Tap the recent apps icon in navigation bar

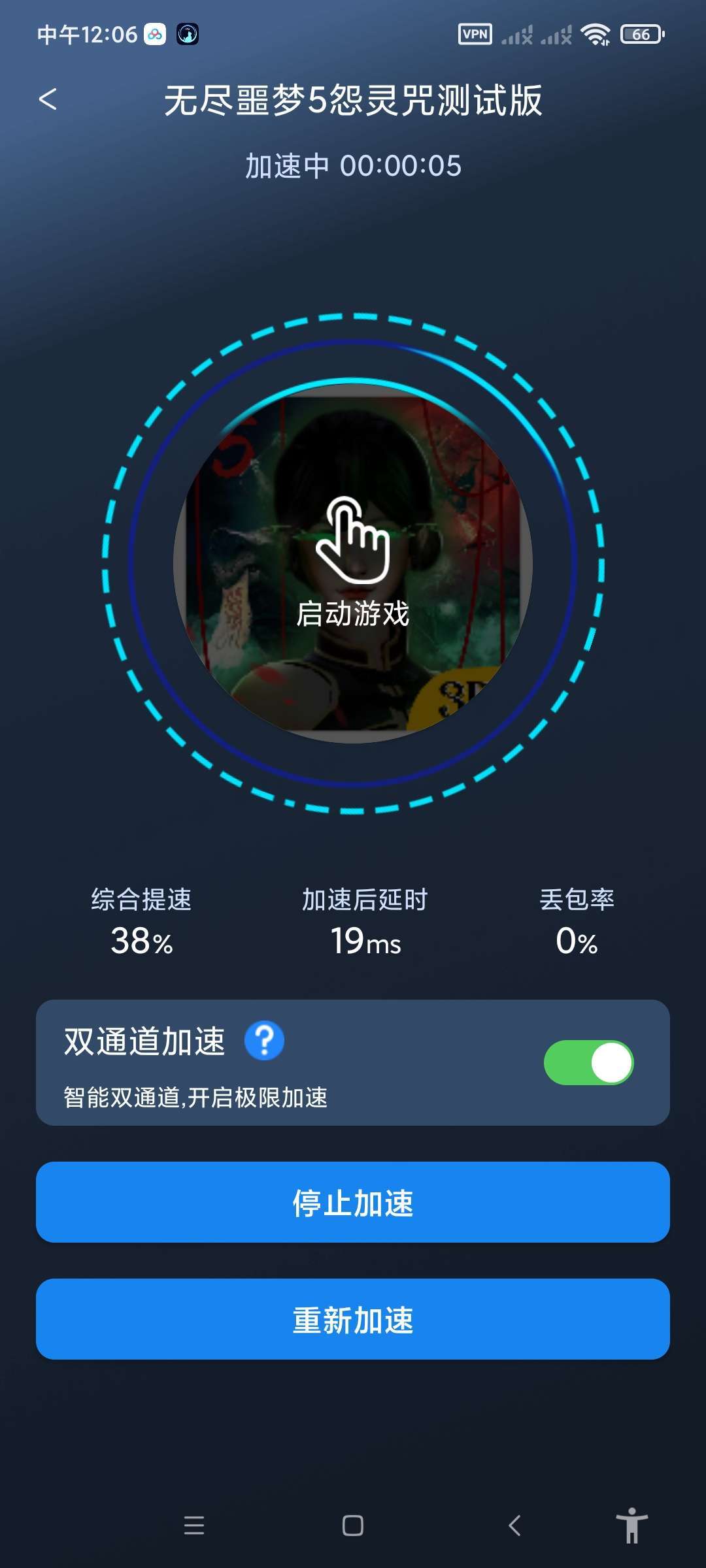pos(194,1527)
